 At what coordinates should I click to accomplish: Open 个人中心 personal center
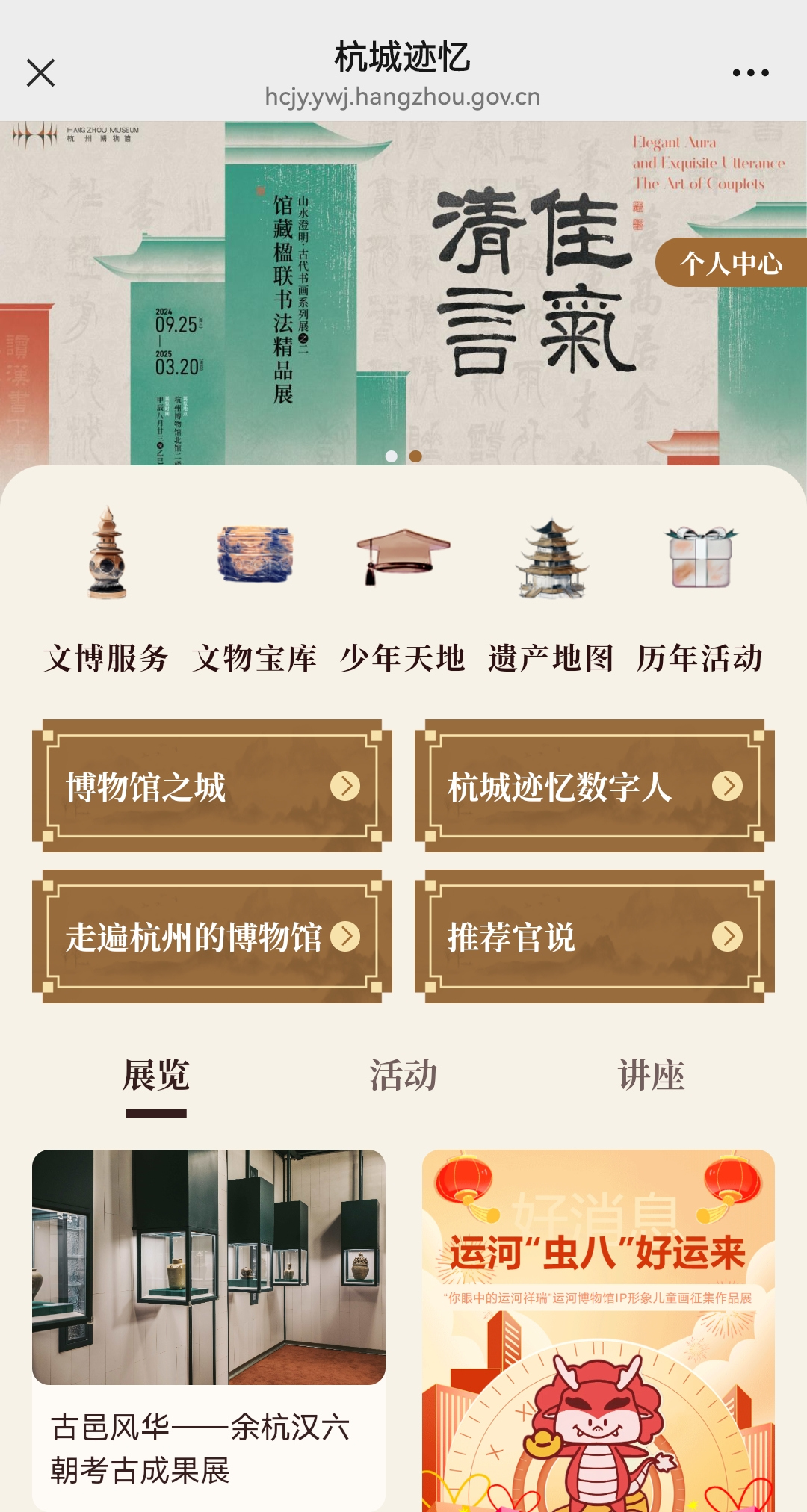[731, 263]
